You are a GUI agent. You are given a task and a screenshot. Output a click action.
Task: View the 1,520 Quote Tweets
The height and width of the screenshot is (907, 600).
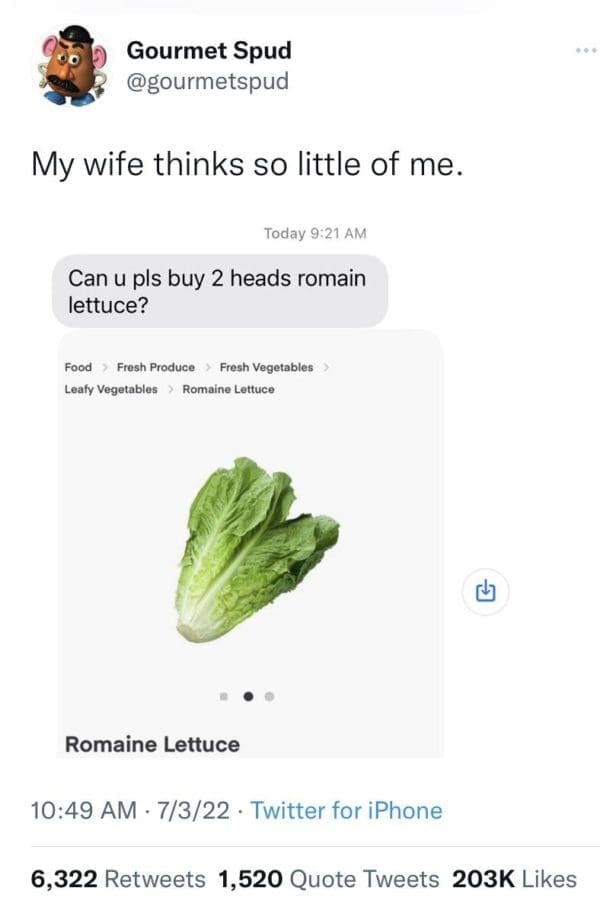[327, 879]
